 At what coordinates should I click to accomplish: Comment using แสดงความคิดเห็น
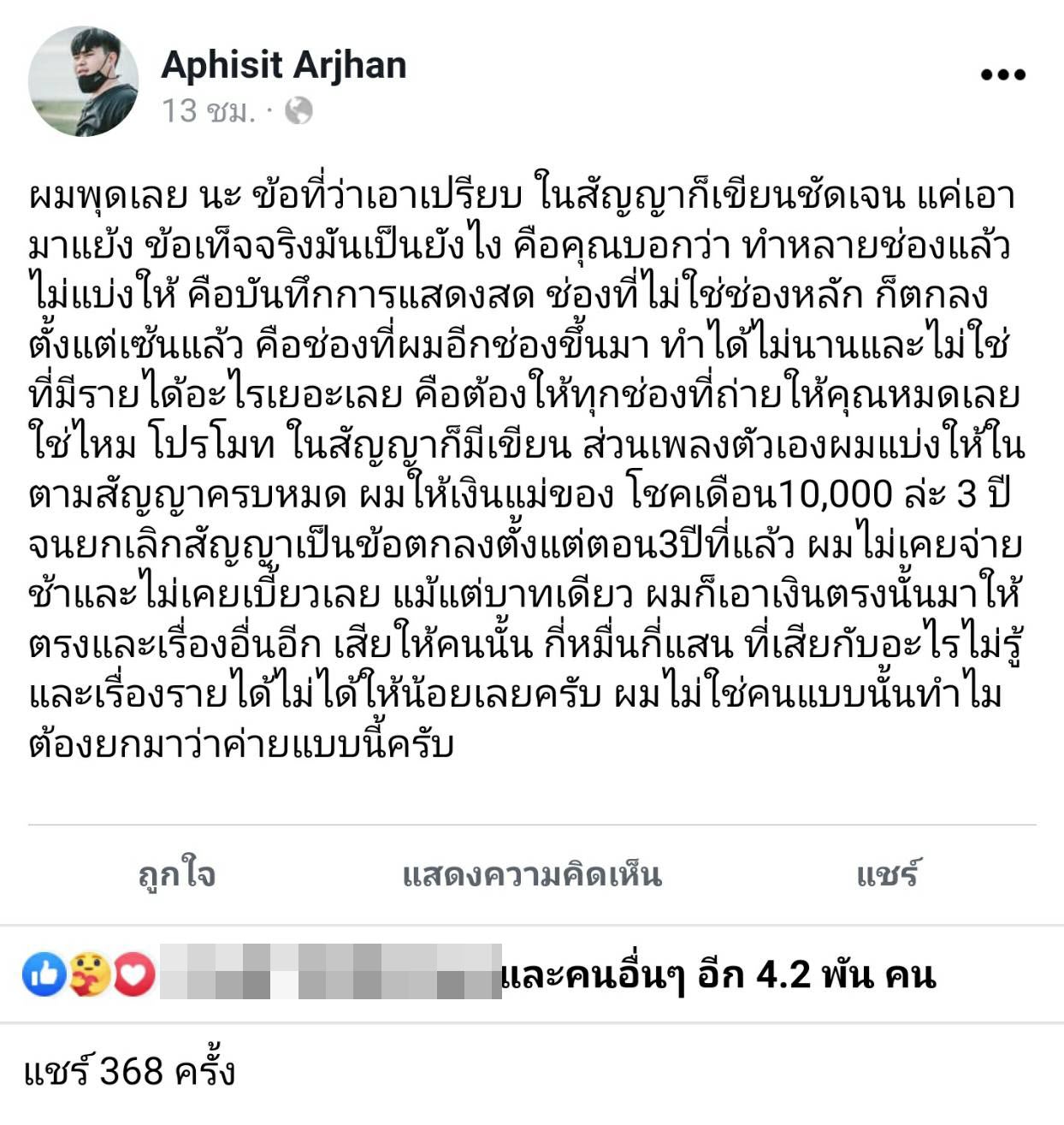click(x=532, y=874)
